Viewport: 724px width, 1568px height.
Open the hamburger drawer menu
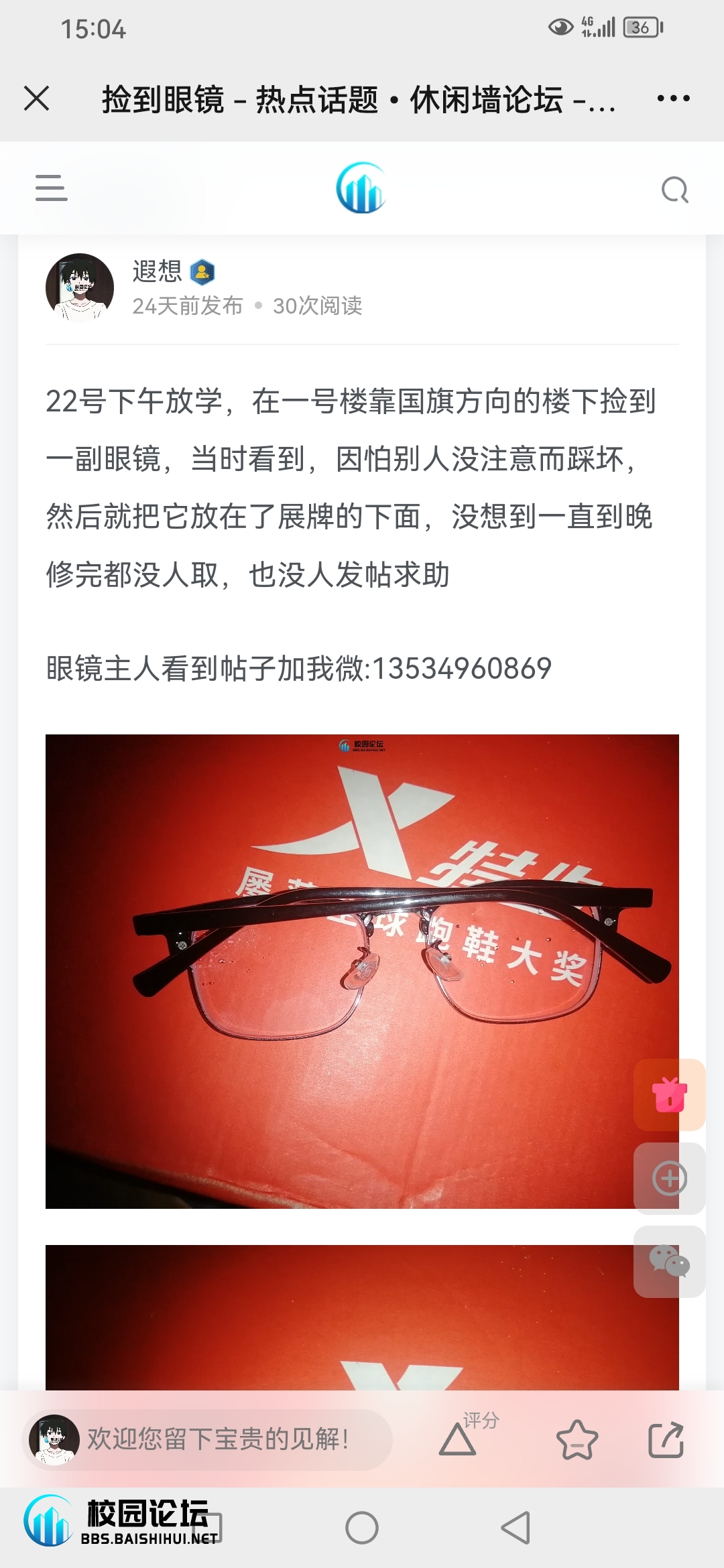pos(51,188)
